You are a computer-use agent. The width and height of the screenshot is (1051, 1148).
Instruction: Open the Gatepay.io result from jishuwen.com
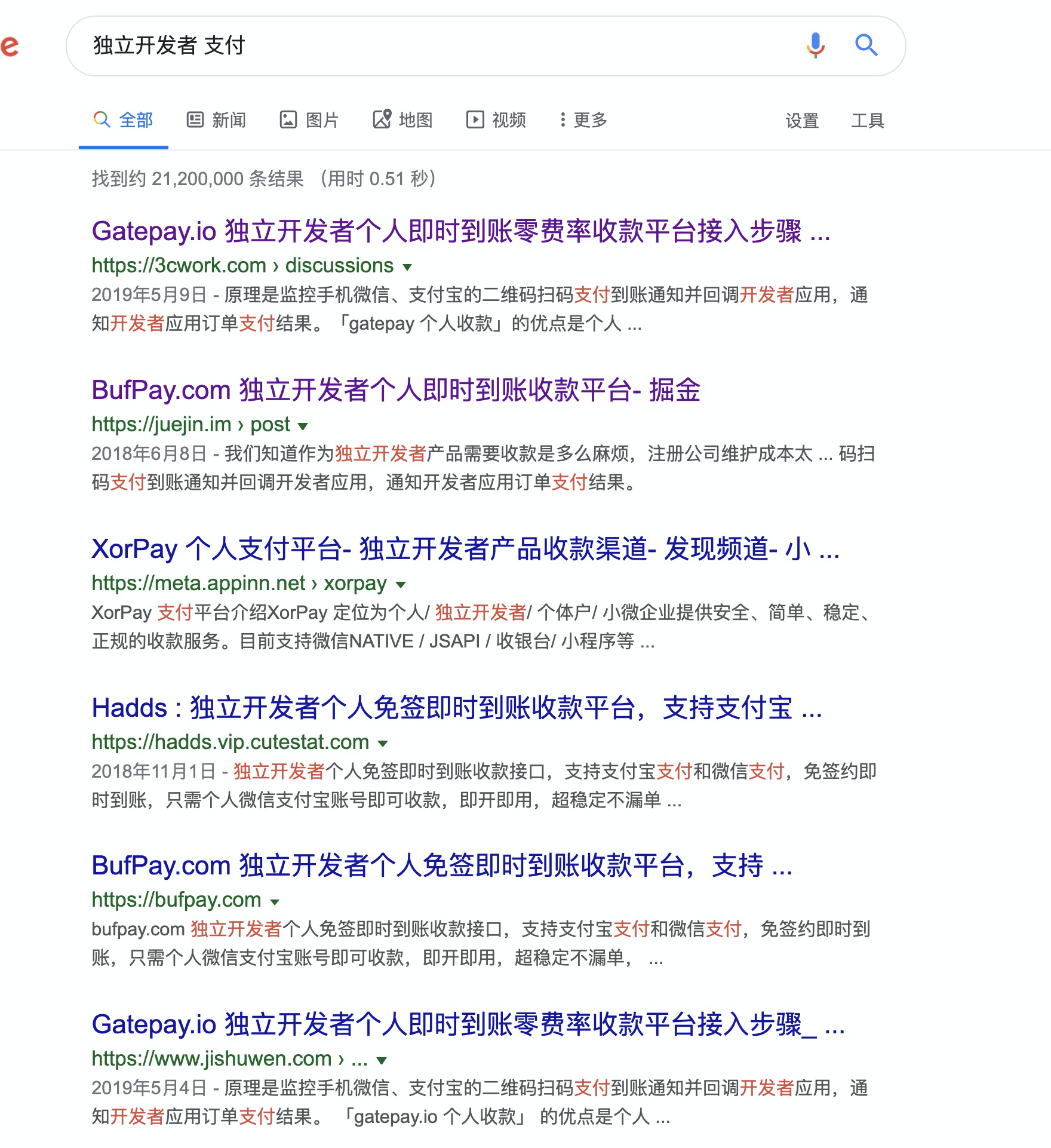tap(468, 1024)
